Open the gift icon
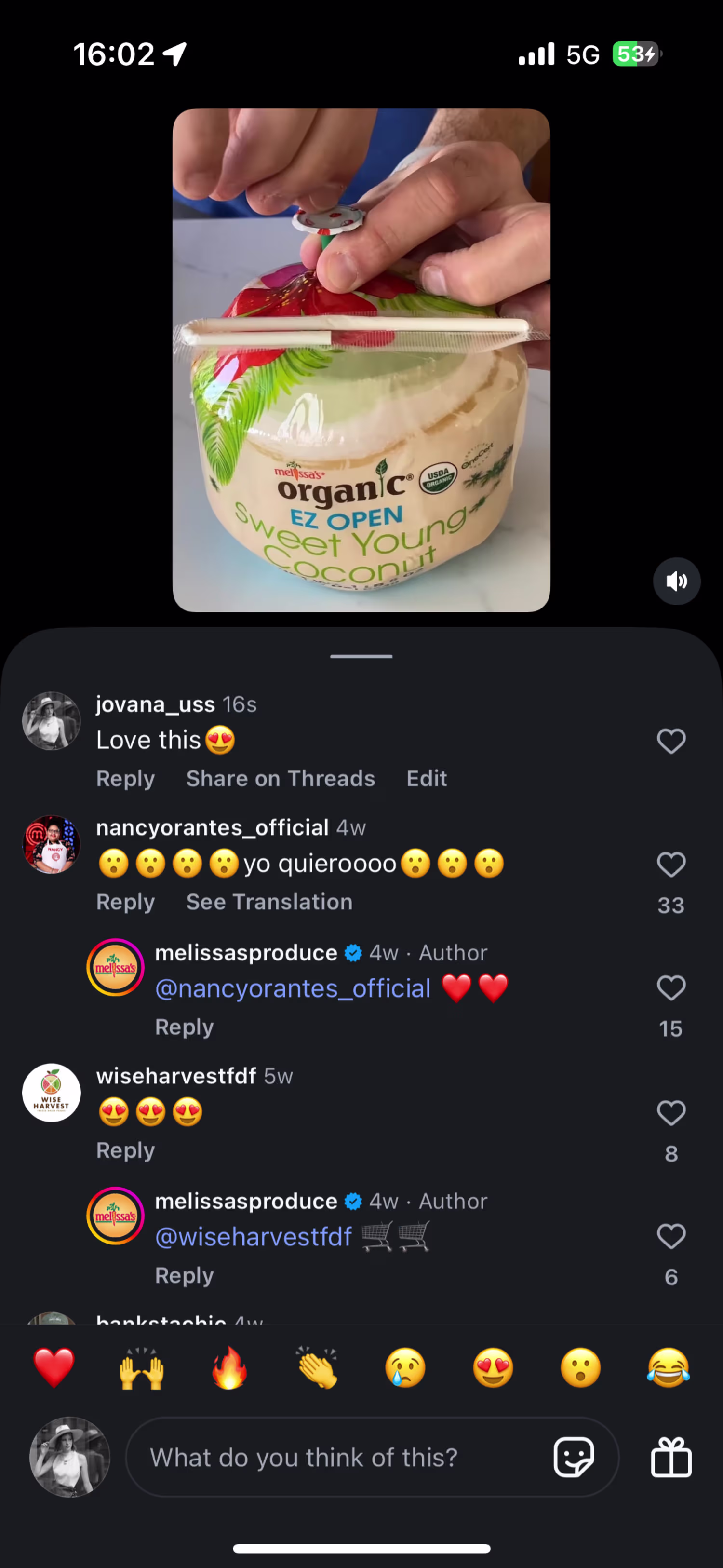The height and width of the screenshot is (1568, 723). coord(670,1457)
